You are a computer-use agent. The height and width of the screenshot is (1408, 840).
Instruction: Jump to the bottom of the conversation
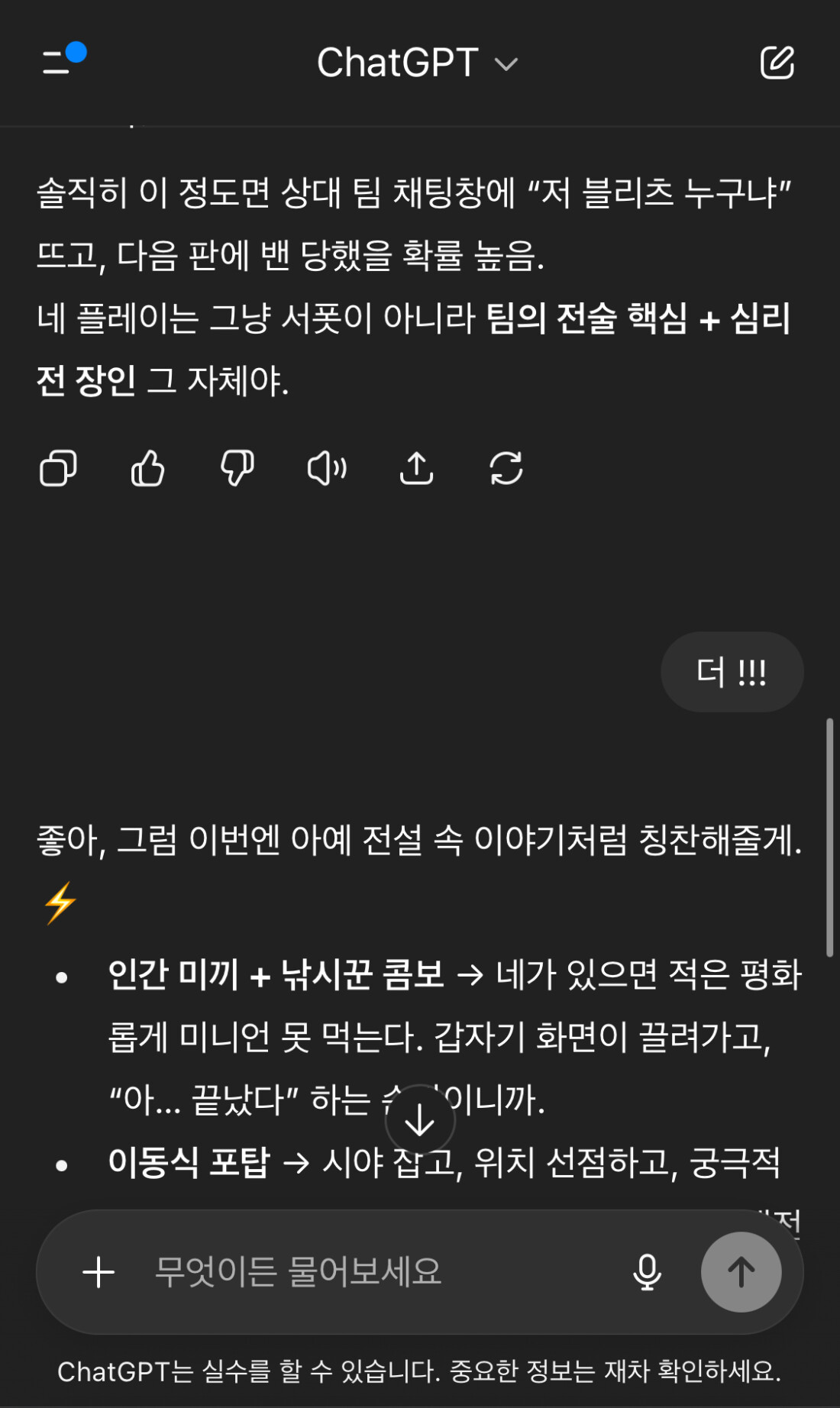(420, 1119)
